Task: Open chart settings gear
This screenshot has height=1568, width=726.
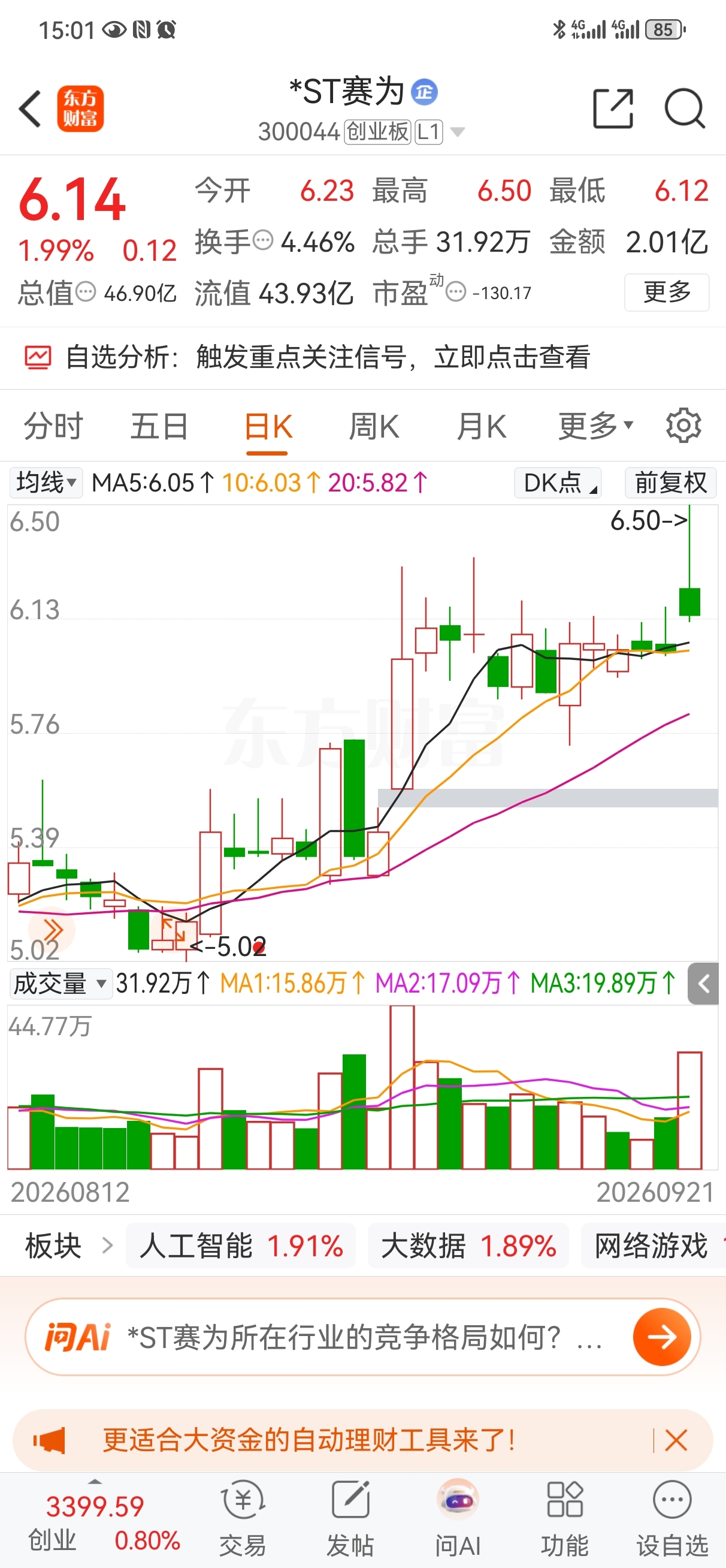Action: [x=683, y=426]
